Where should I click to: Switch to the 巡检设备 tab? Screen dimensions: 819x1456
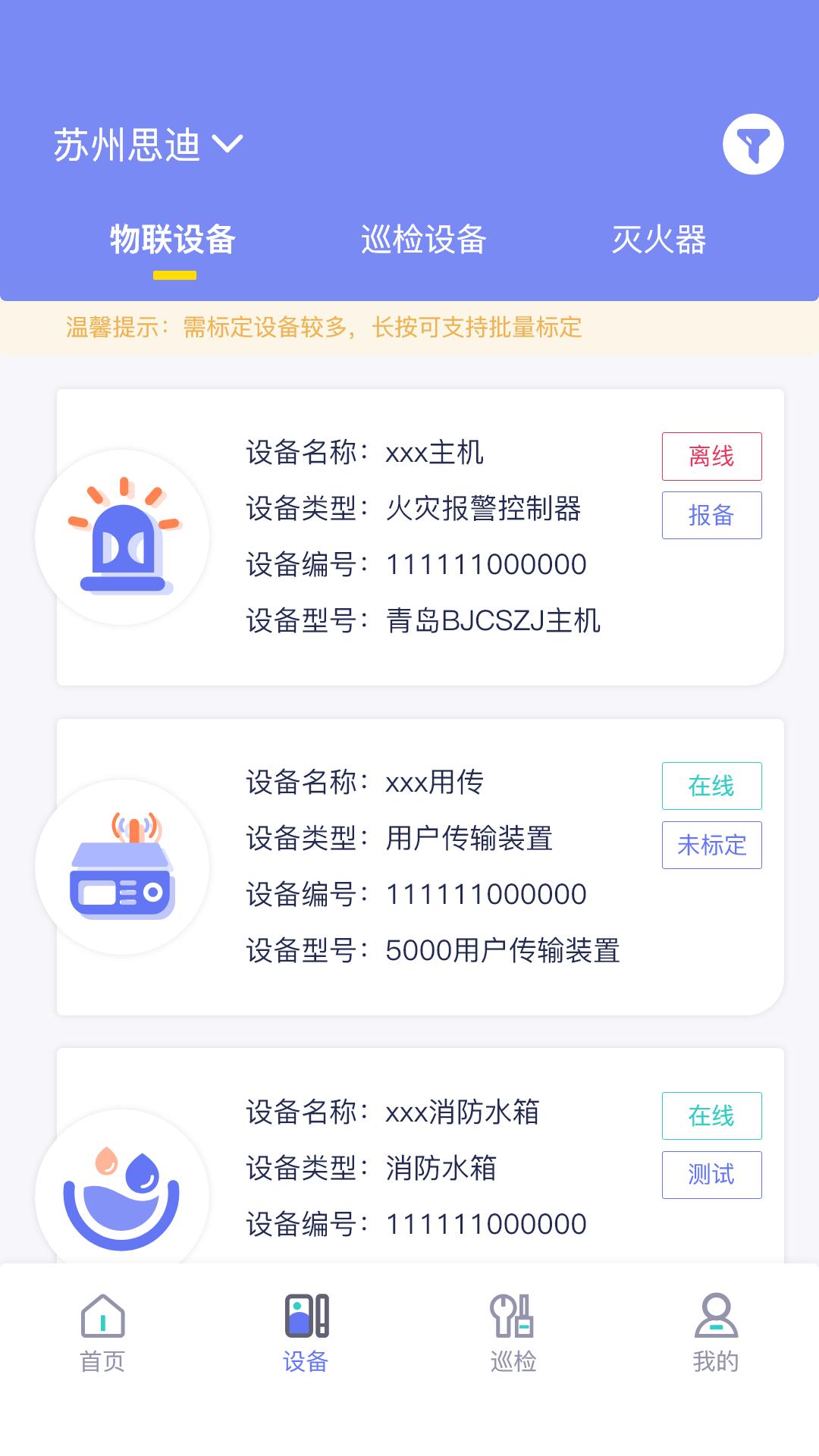[423, 240]
